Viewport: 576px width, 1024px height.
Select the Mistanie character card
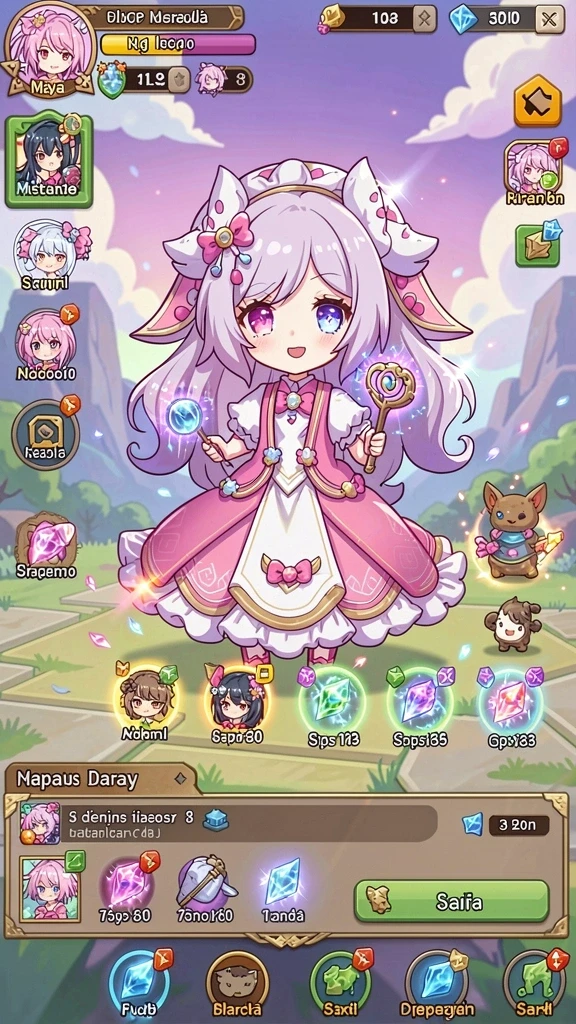tap(48, 159)
